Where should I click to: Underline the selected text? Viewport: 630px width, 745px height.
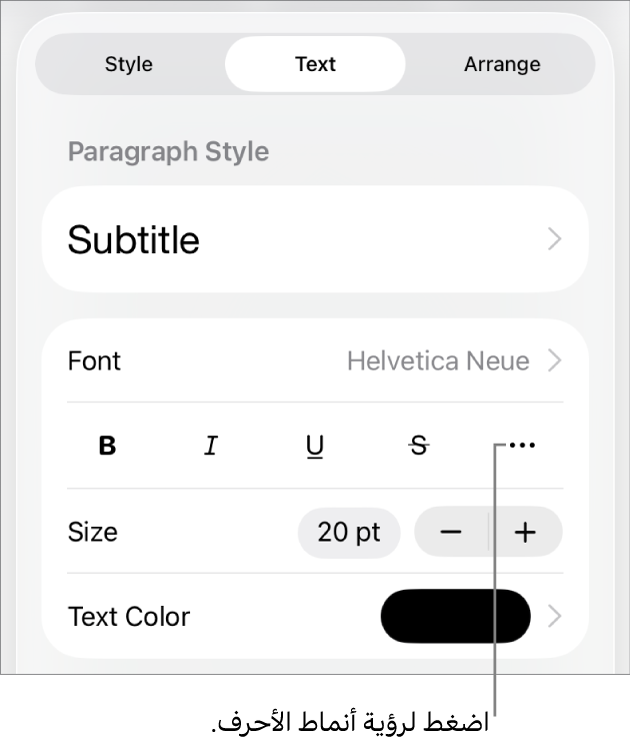point(315,446)
